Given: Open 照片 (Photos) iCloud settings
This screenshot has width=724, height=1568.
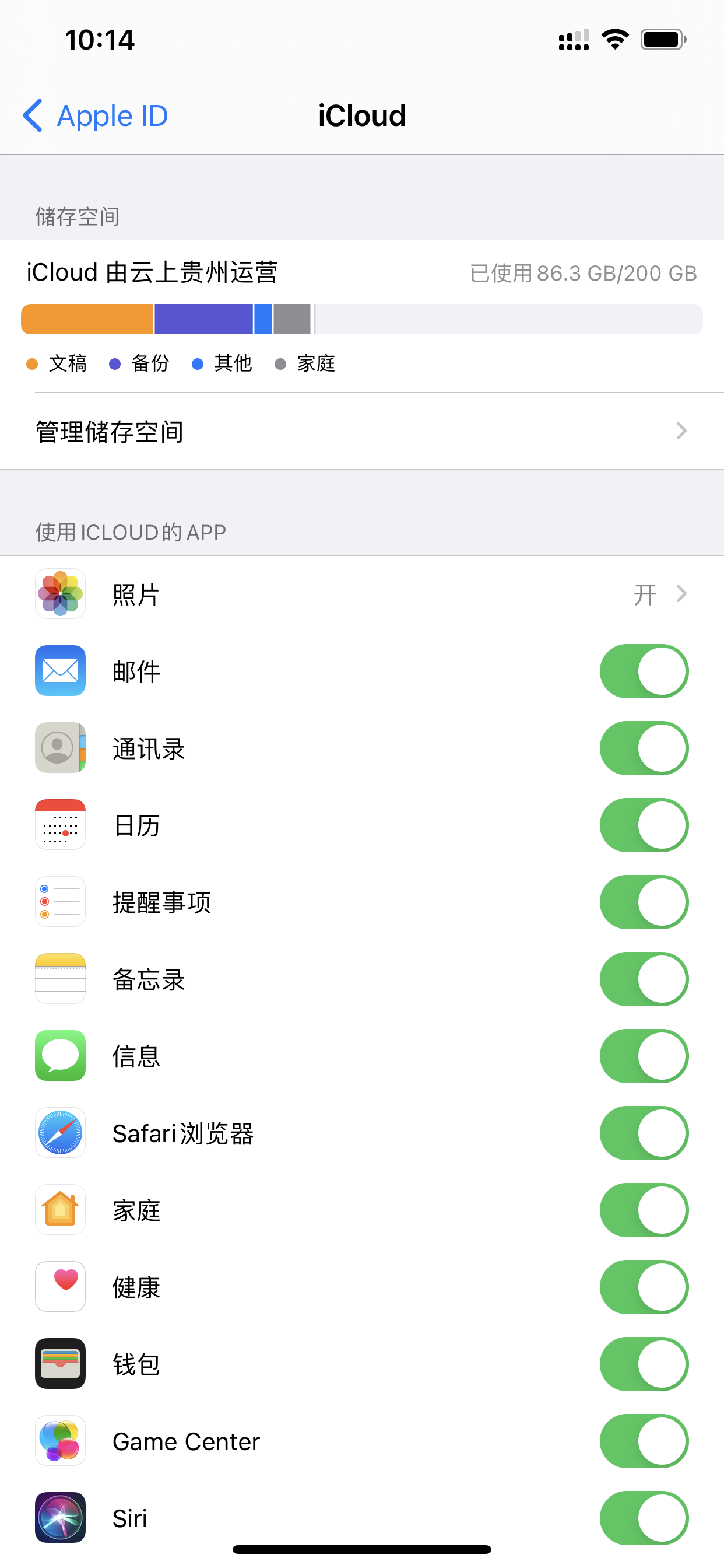Looking at the screenshot, I should 361,594.
